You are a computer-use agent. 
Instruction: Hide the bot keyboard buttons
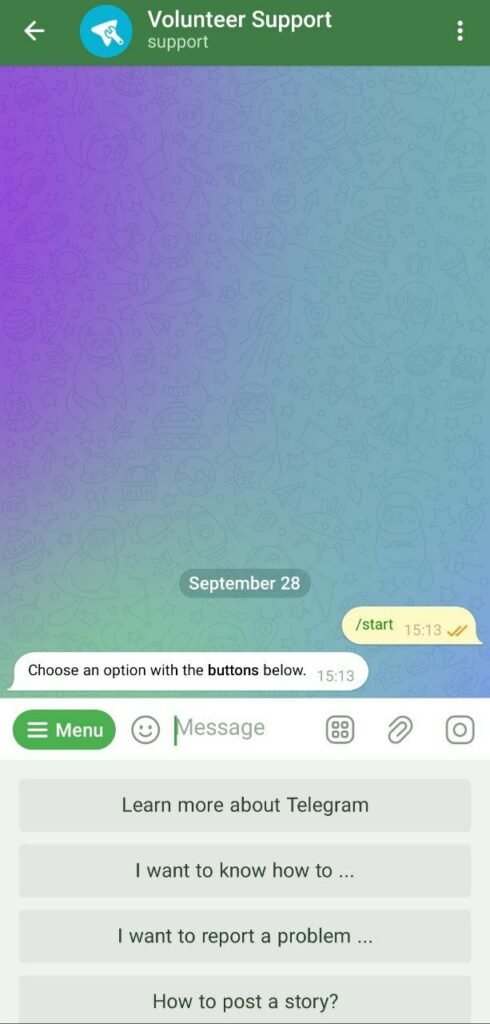pos(340,729)
